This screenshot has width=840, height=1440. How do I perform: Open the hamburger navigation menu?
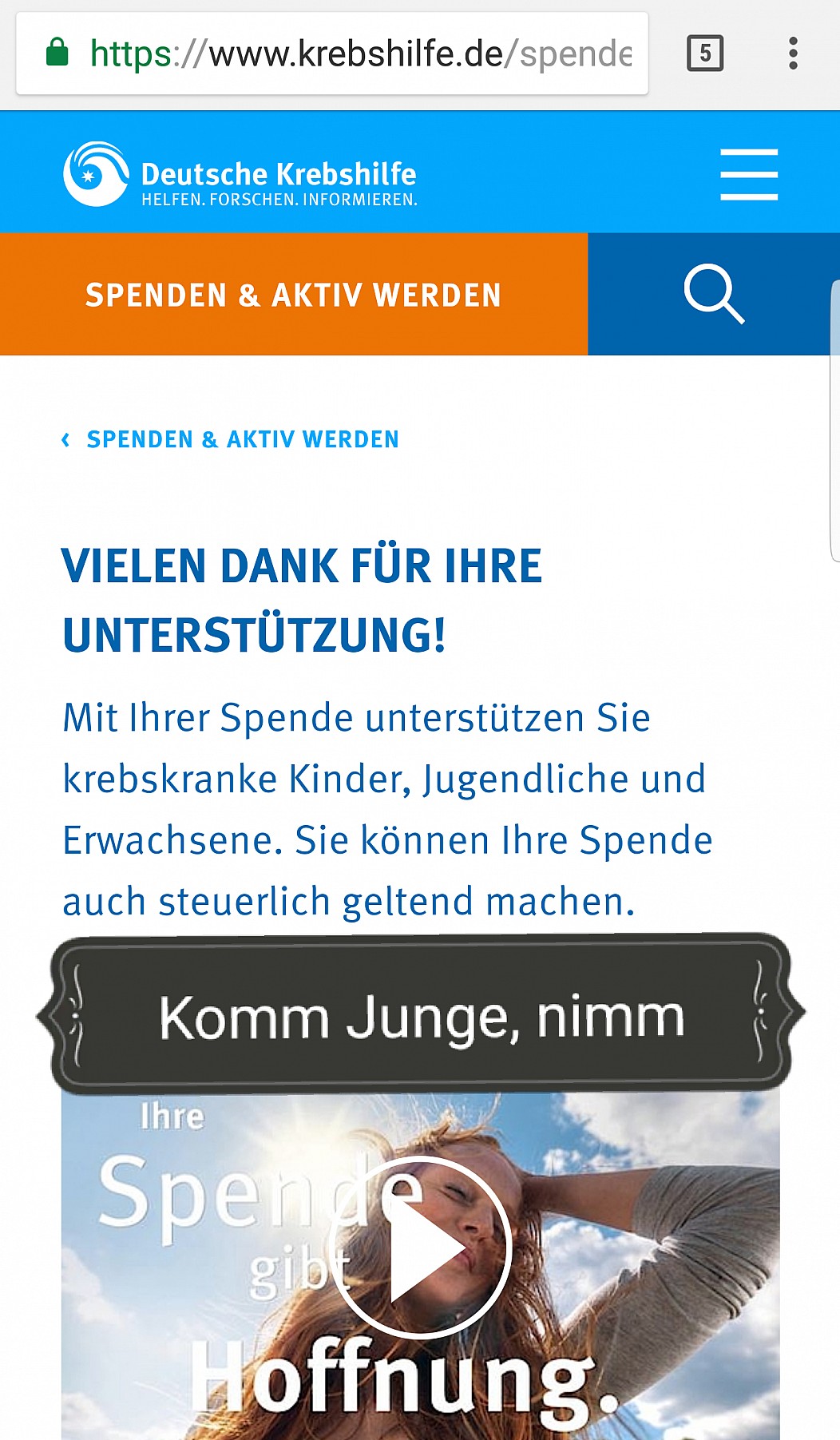pyautogui.click(x=749, y=174)
